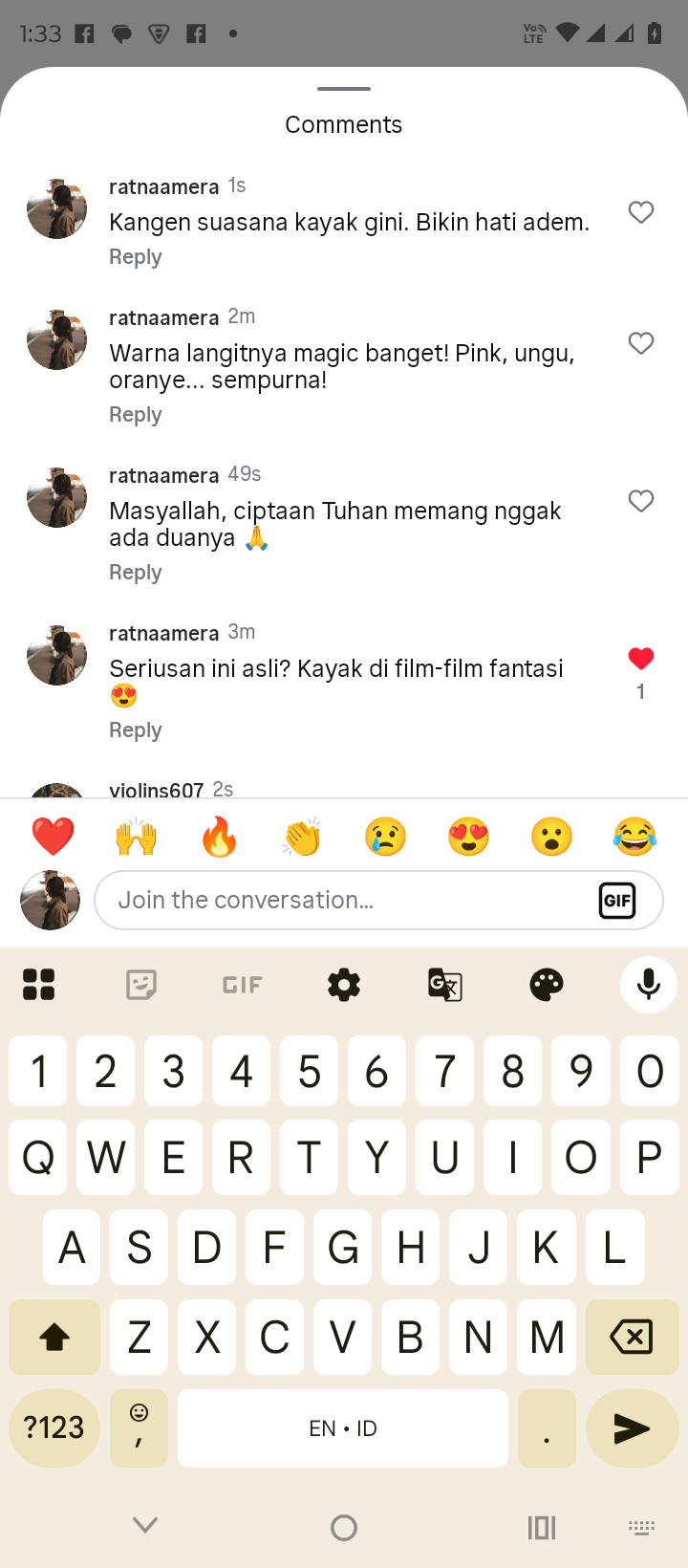Viewport: 688px width, 1568px height.
Task: Insert the fire emoji
Action: point(219,837)
